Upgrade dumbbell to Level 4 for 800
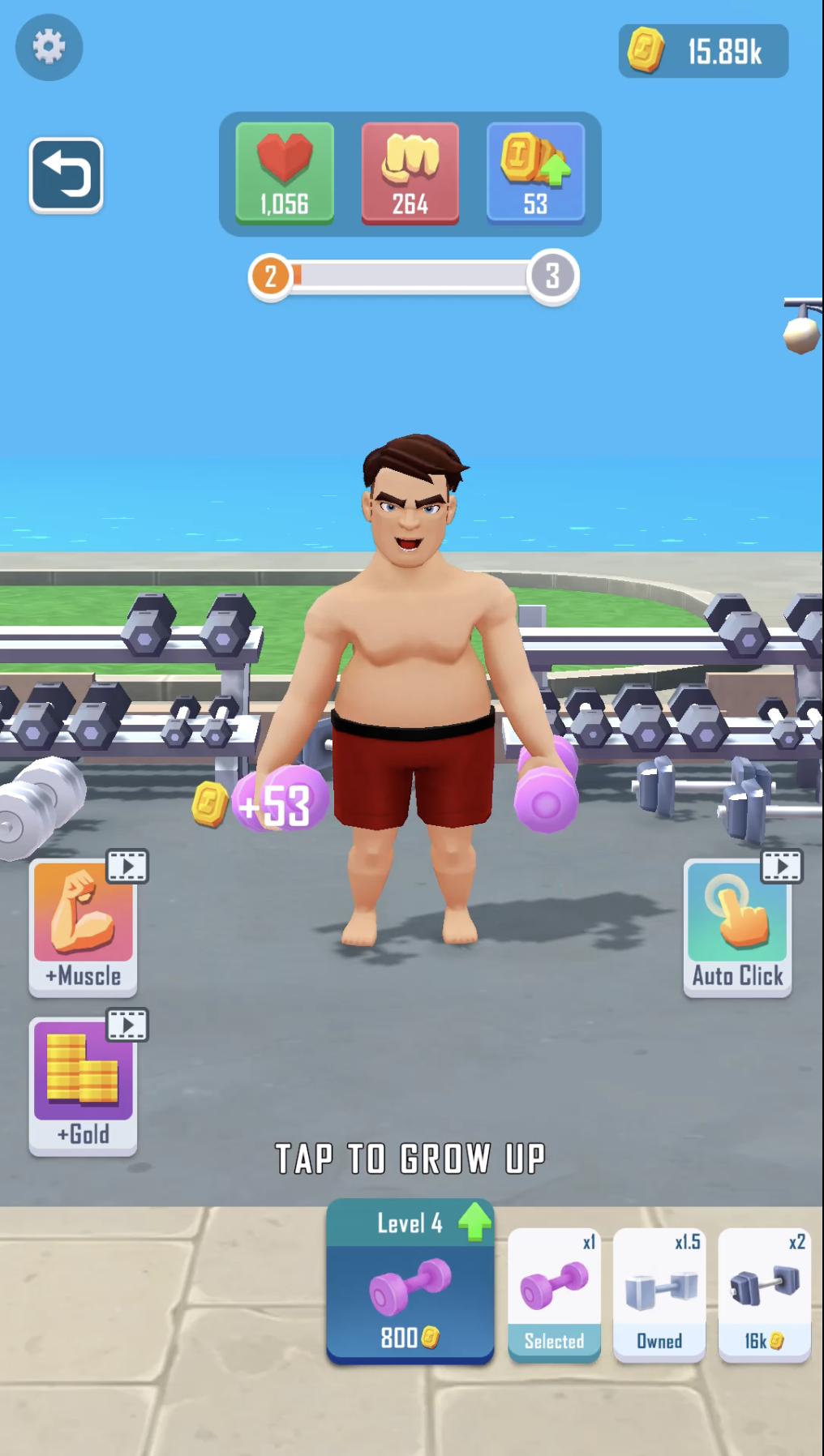This screenshot has width=824, height=1456. click(410, 1282)
